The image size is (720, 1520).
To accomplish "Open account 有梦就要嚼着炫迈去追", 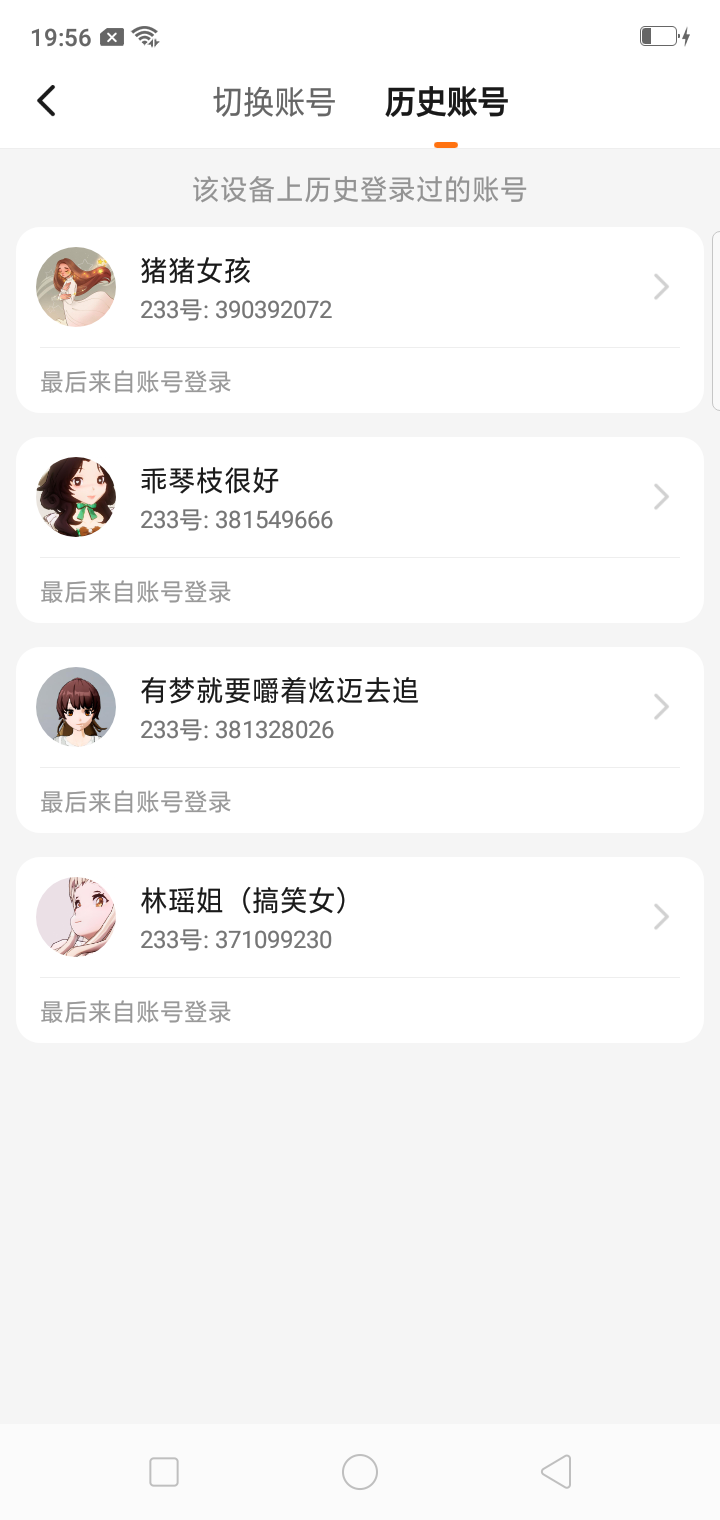I will pyautogui.click(x=360, y=708).
